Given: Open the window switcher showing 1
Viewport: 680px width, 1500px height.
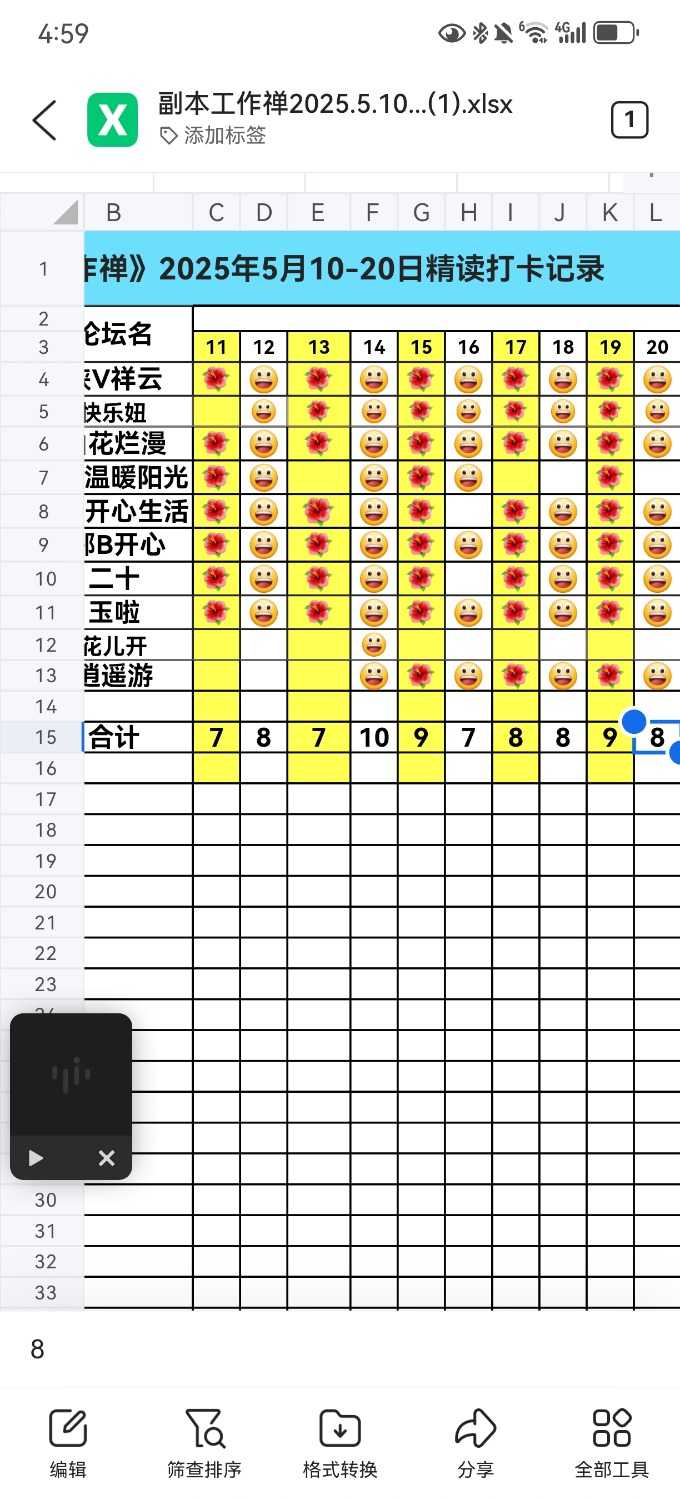Looking at the screenshot, I should point(629,120).
